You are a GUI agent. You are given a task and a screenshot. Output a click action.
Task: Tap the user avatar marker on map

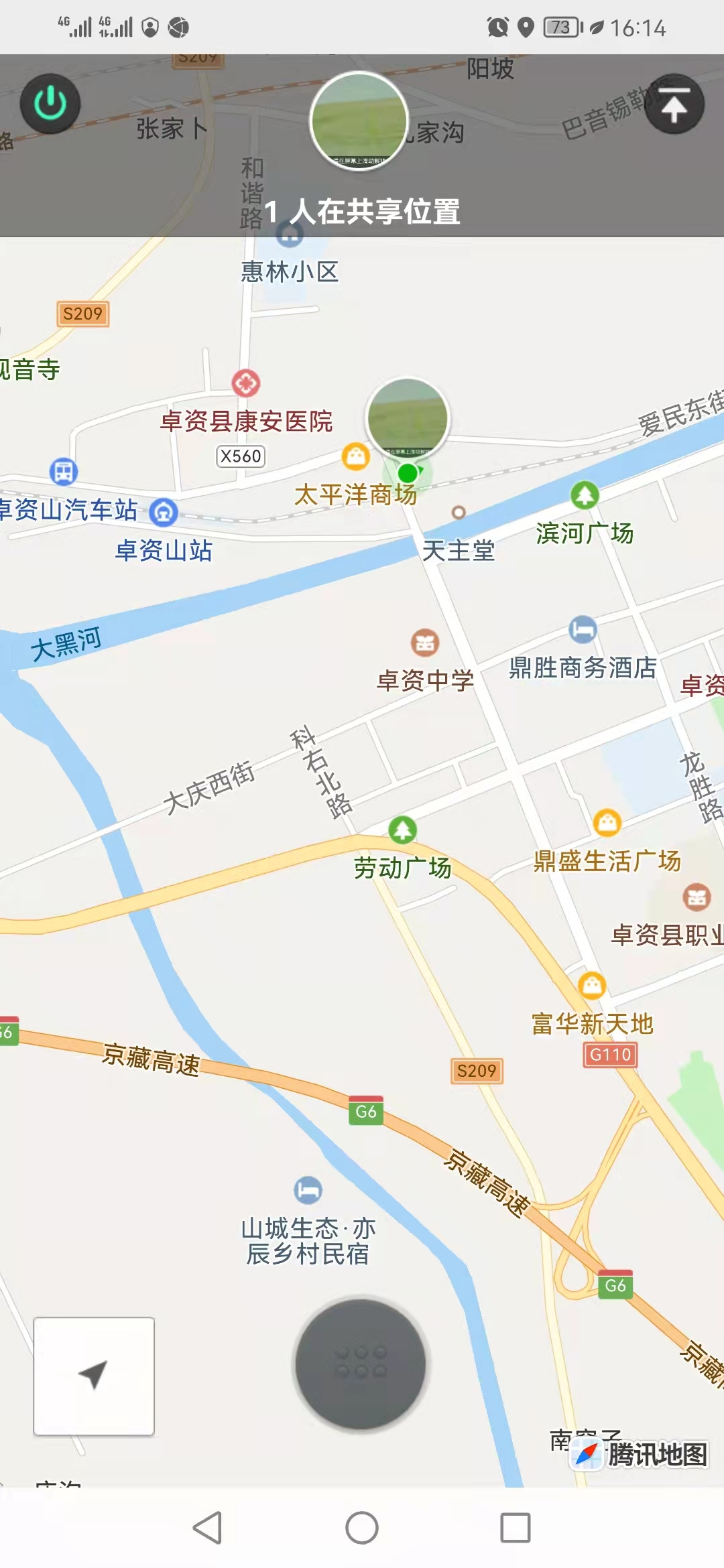click(408, 419)
